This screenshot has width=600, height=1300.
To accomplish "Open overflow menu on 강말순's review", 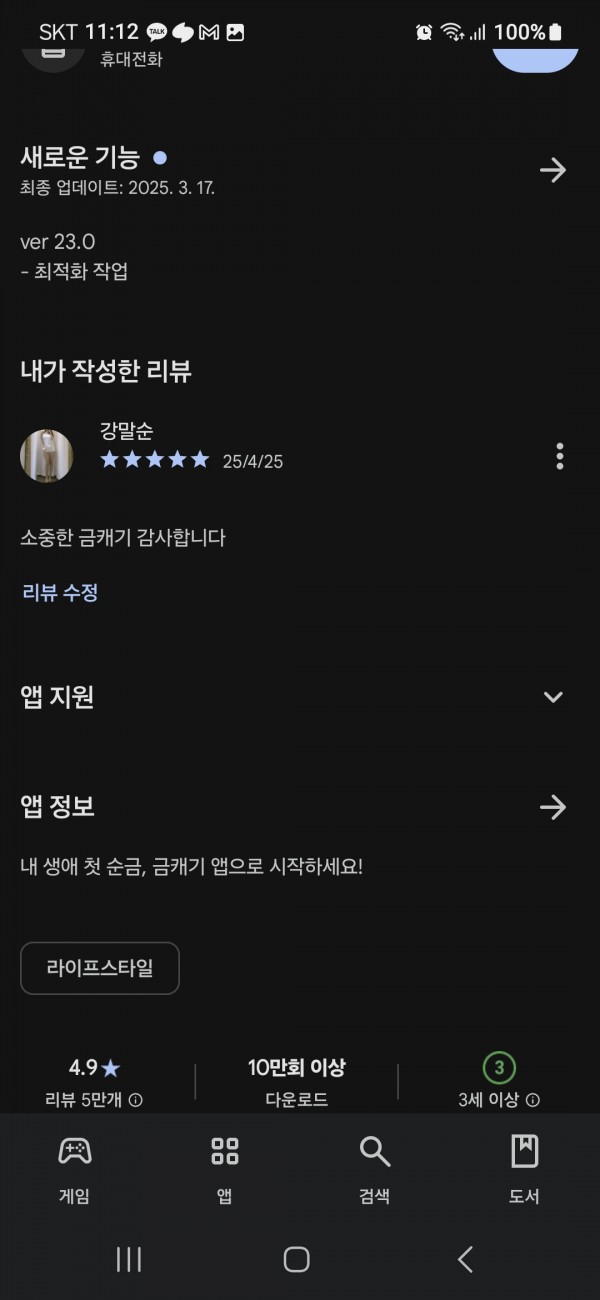I will point(559,456).
